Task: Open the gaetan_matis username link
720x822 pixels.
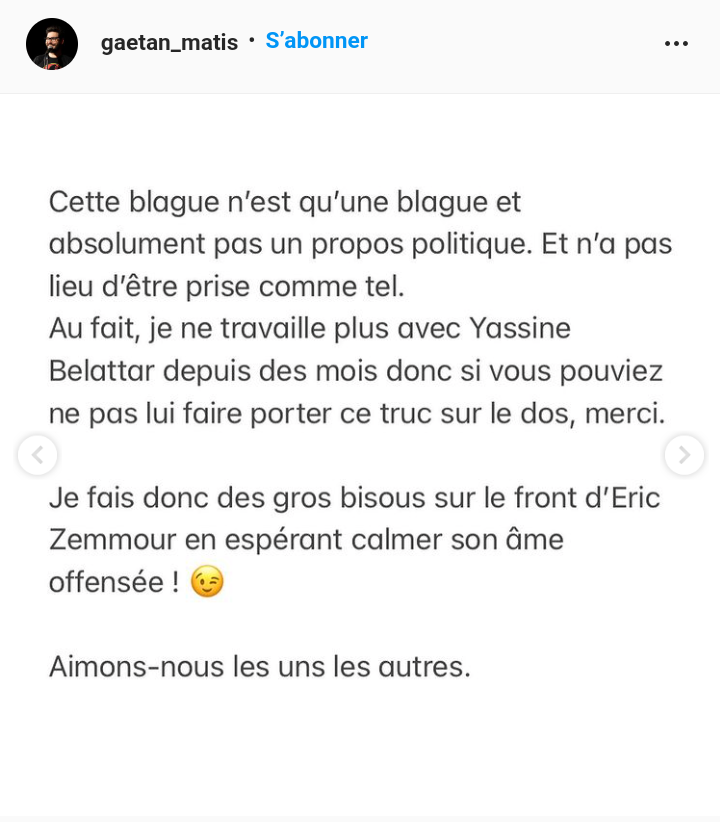Action: 169,42
